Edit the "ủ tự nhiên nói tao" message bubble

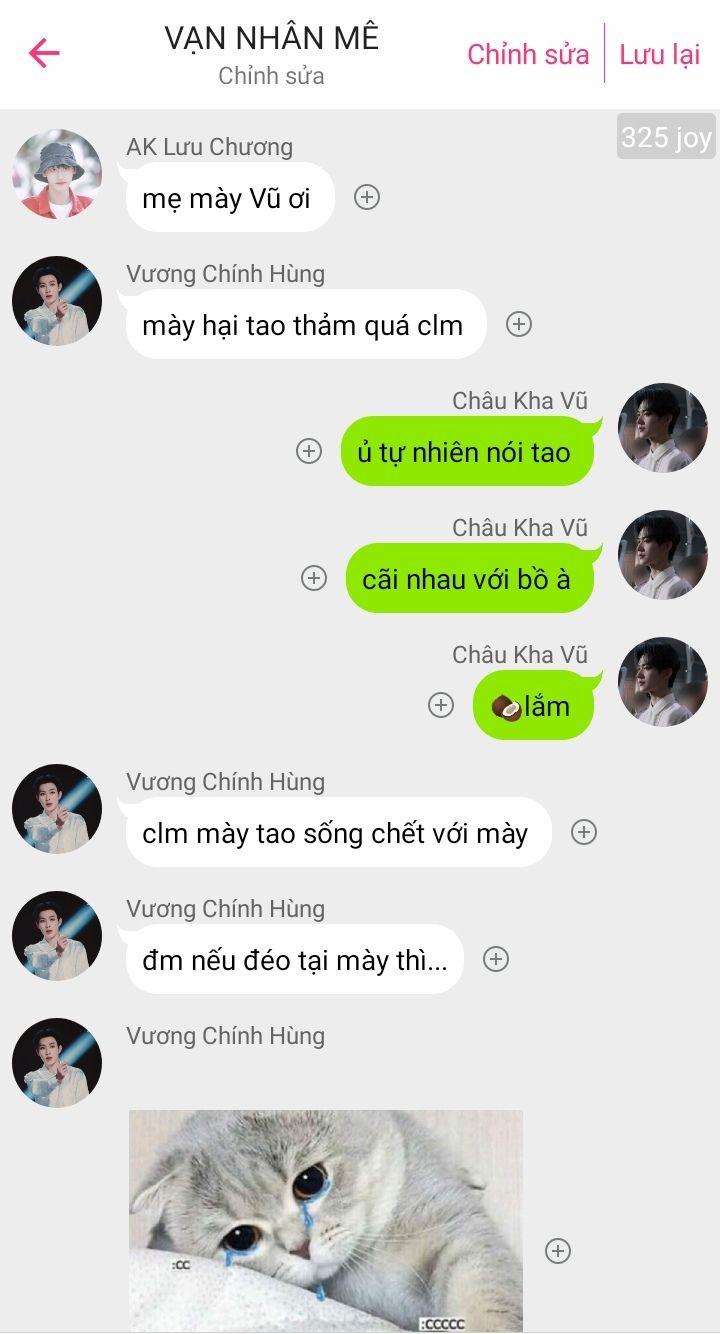(x=467, y=452)
